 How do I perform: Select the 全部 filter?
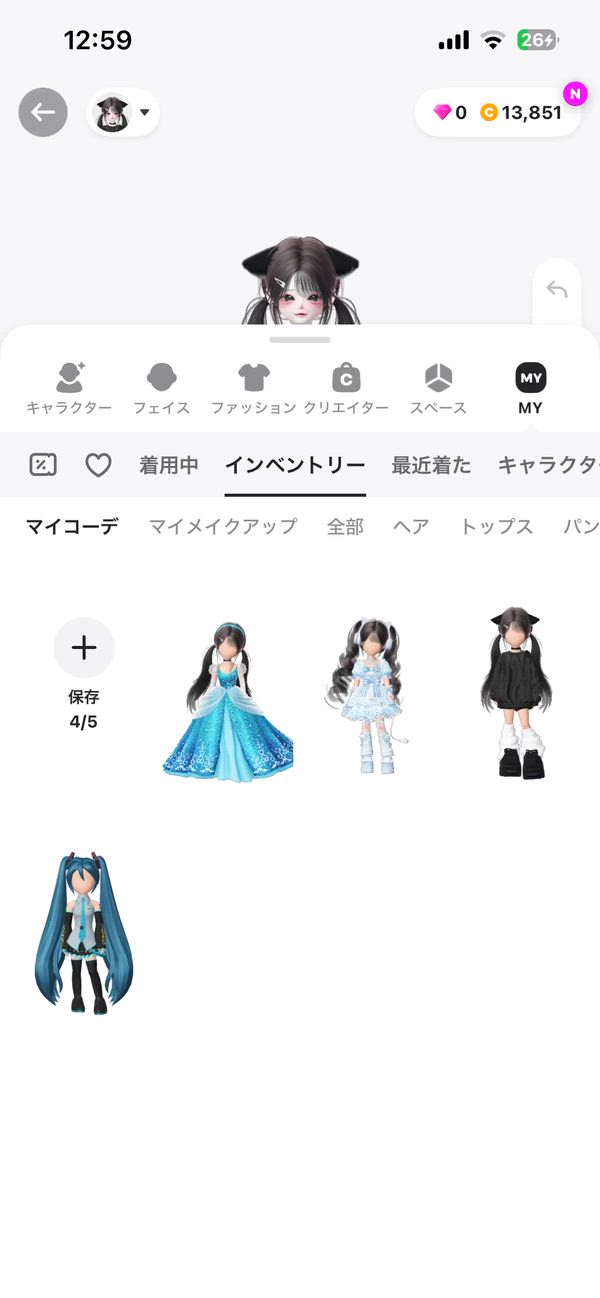pos(345,526)
